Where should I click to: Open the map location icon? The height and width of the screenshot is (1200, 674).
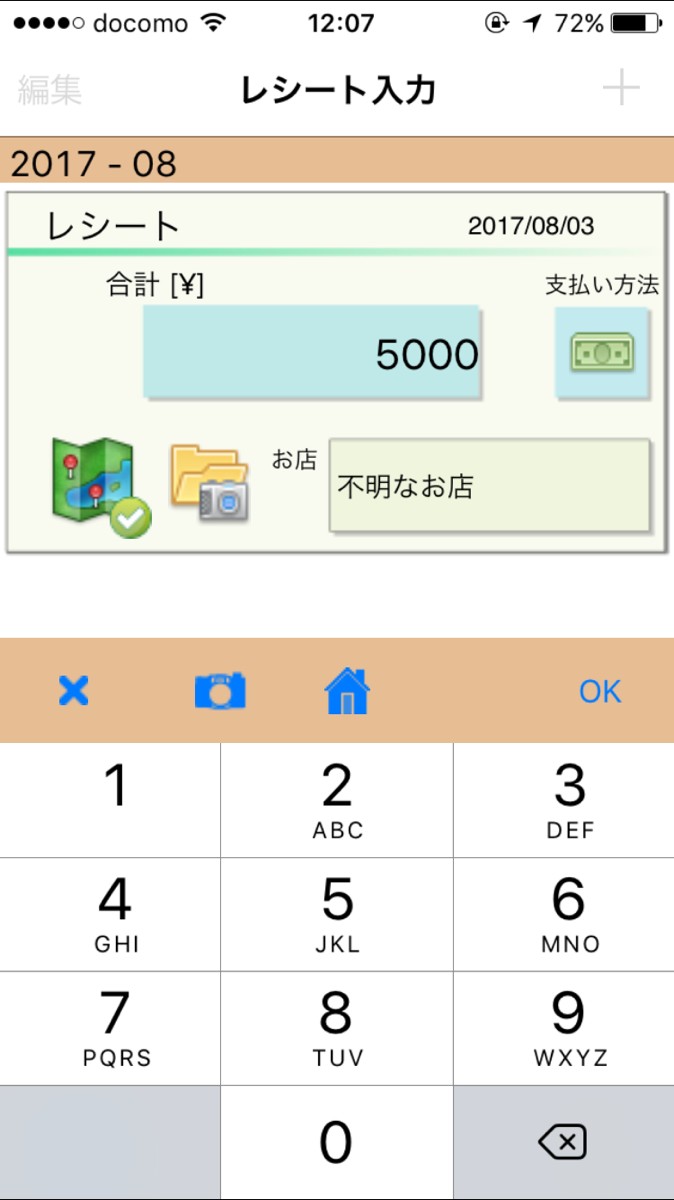pos(101,487)
